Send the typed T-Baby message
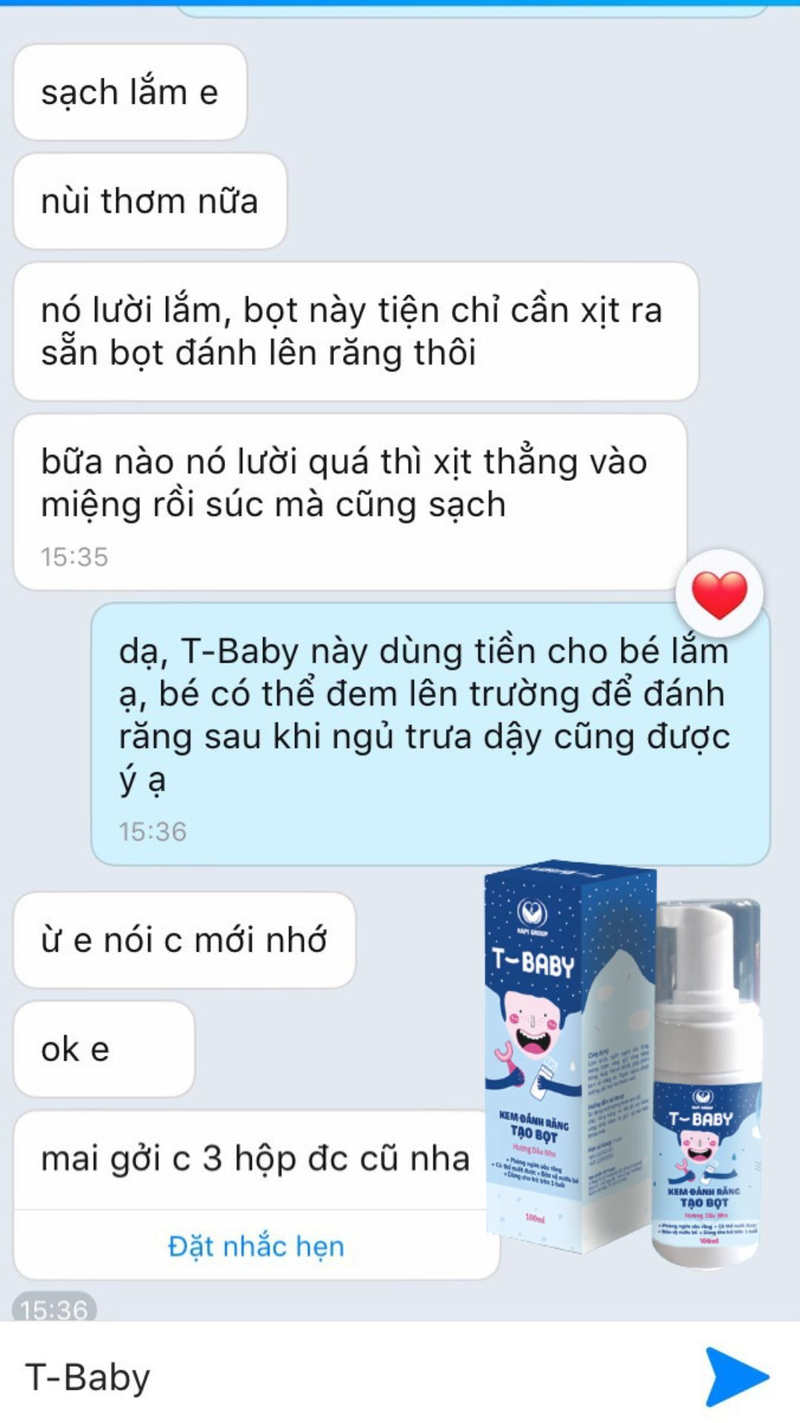The height and width of the screenshot is (1423, 800). click(x=738, y=1377)
